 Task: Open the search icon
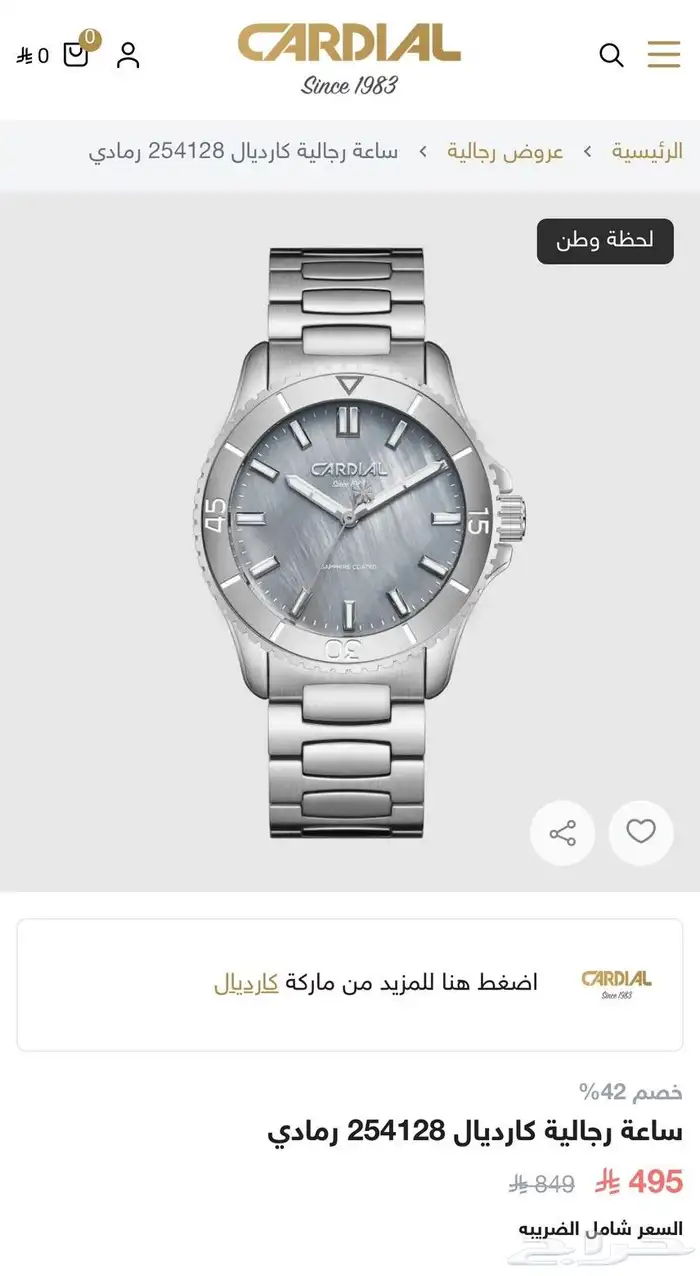point(611,55)
